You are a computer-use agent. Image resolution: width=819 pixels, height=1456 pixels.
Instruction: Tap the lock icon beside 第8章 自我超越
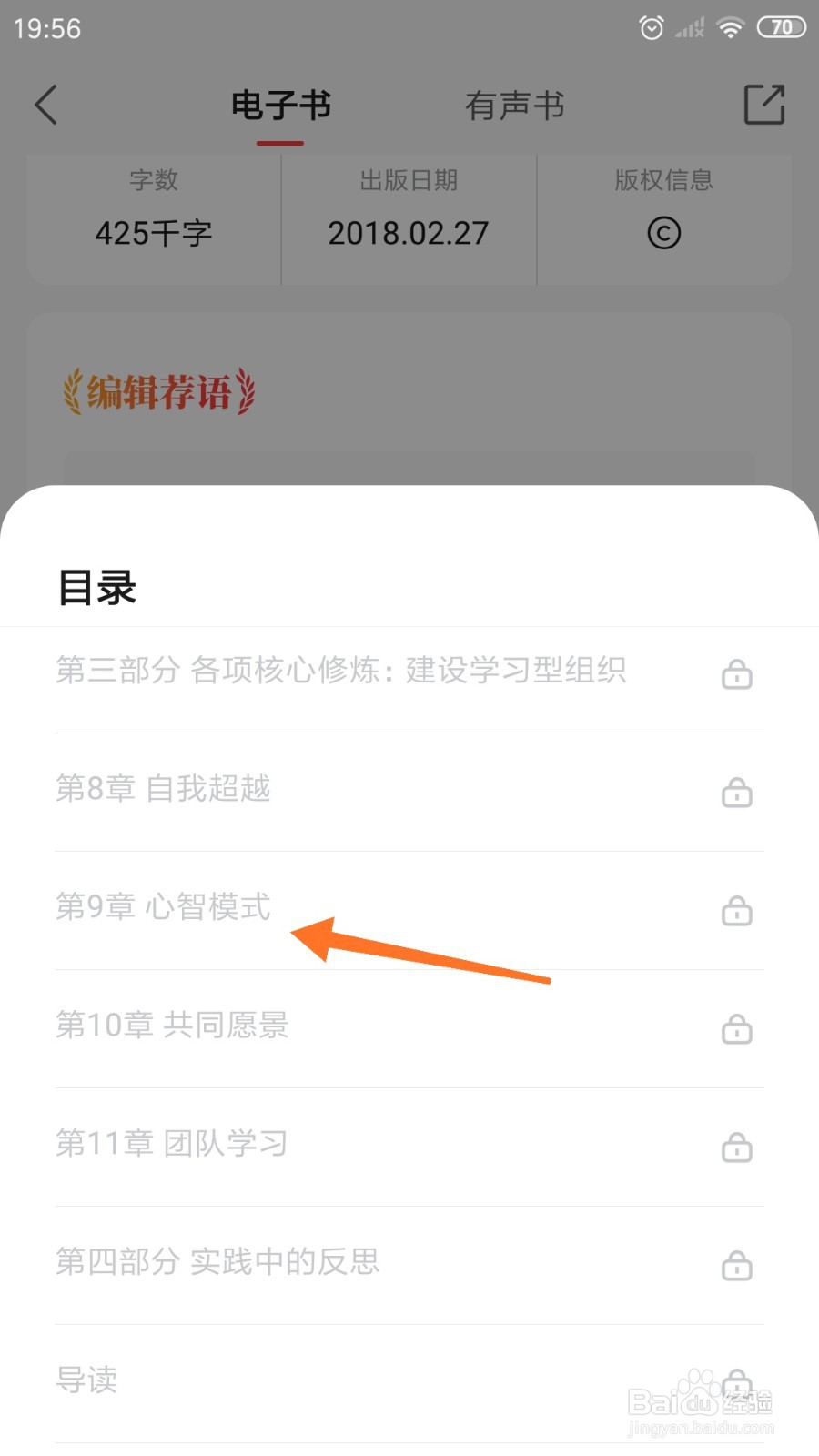click(738, 793)
